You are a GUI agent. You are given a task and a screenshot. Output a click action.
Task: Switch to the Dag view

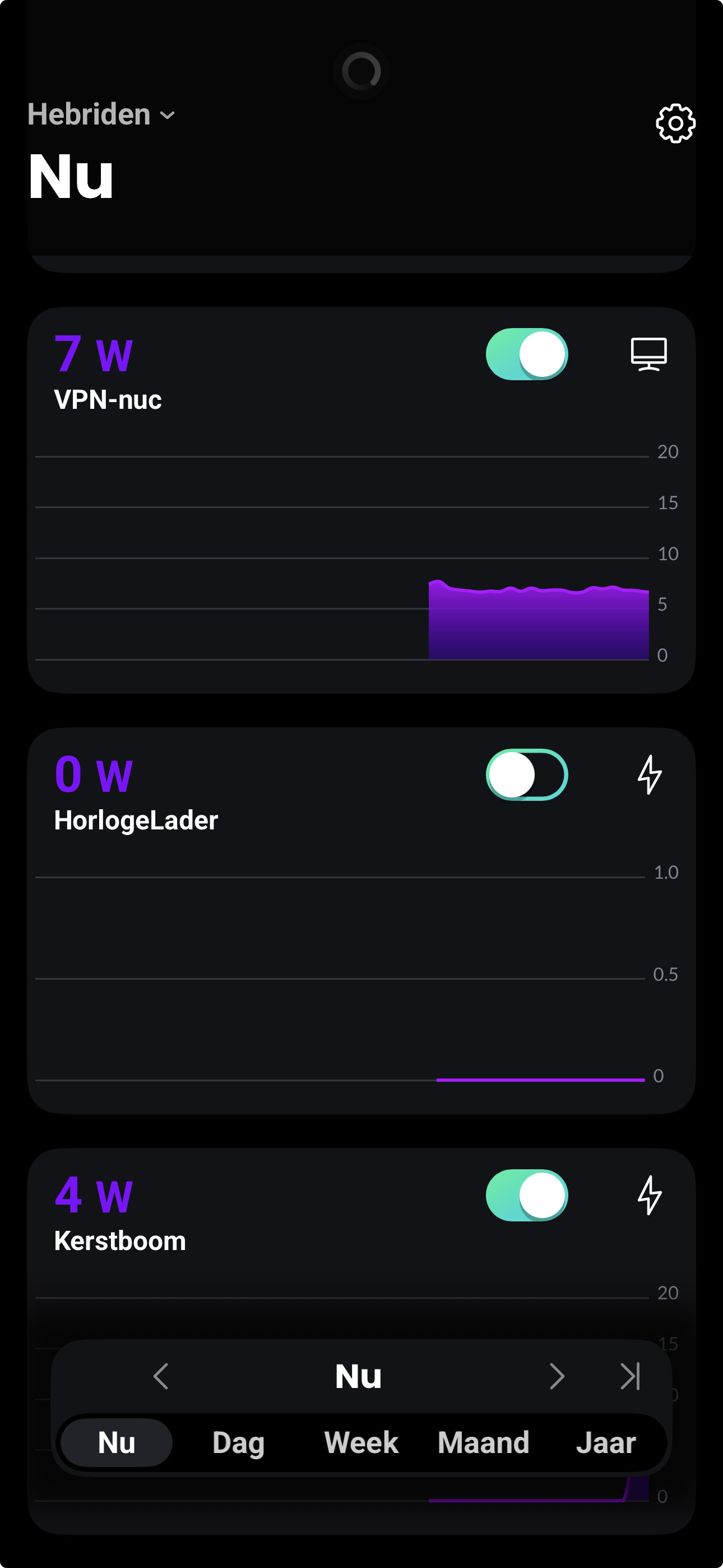(239, 1442)
